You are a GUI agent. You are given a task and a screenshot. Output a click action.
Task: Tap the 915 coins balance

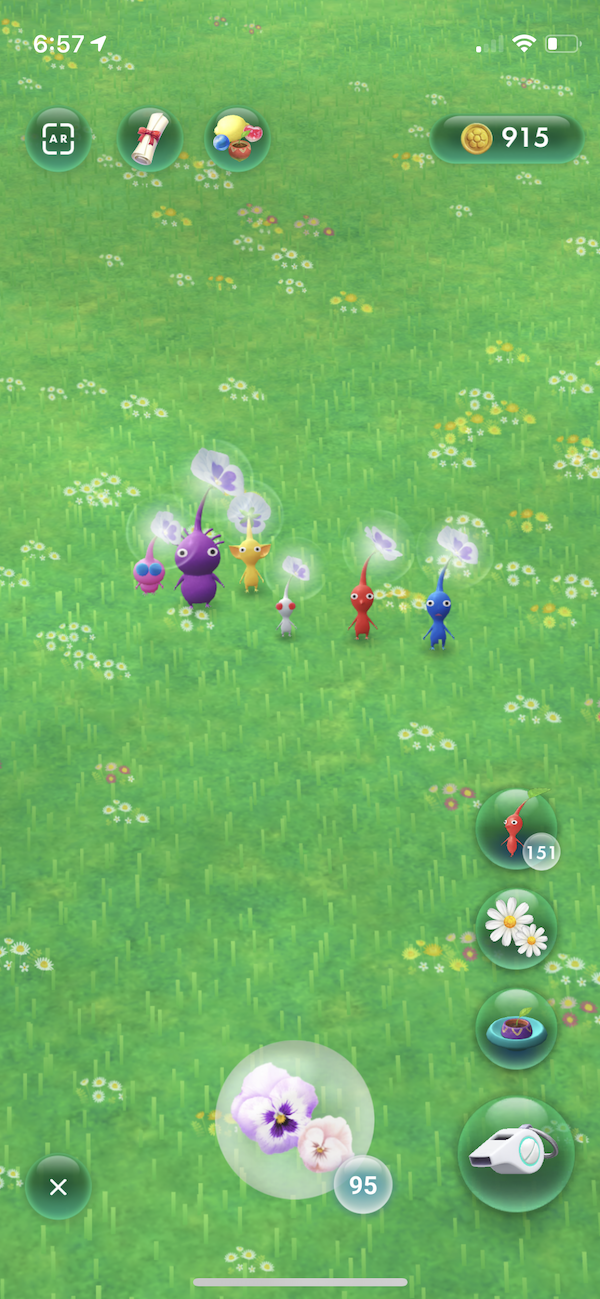pos(507,138)
